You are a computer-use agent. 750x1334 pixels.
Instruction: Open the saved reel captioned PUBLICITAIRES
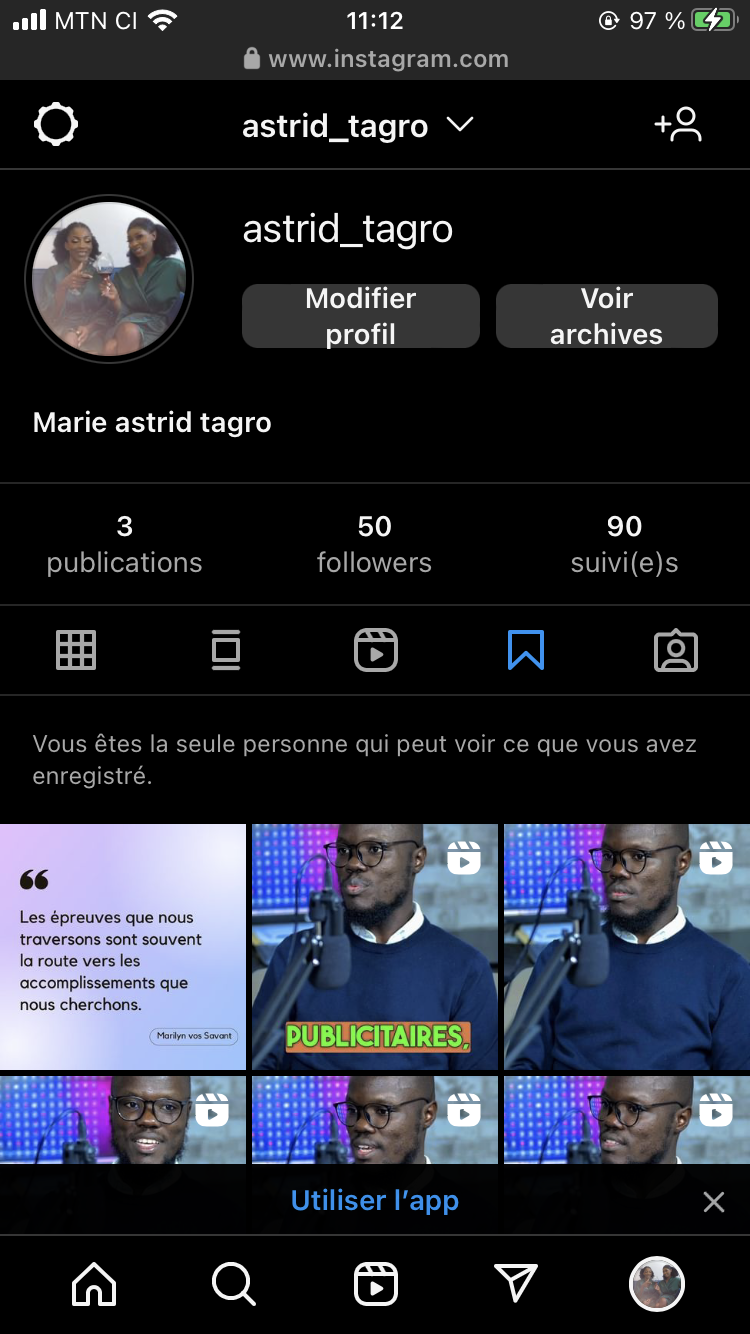click(x=374, y=946)
